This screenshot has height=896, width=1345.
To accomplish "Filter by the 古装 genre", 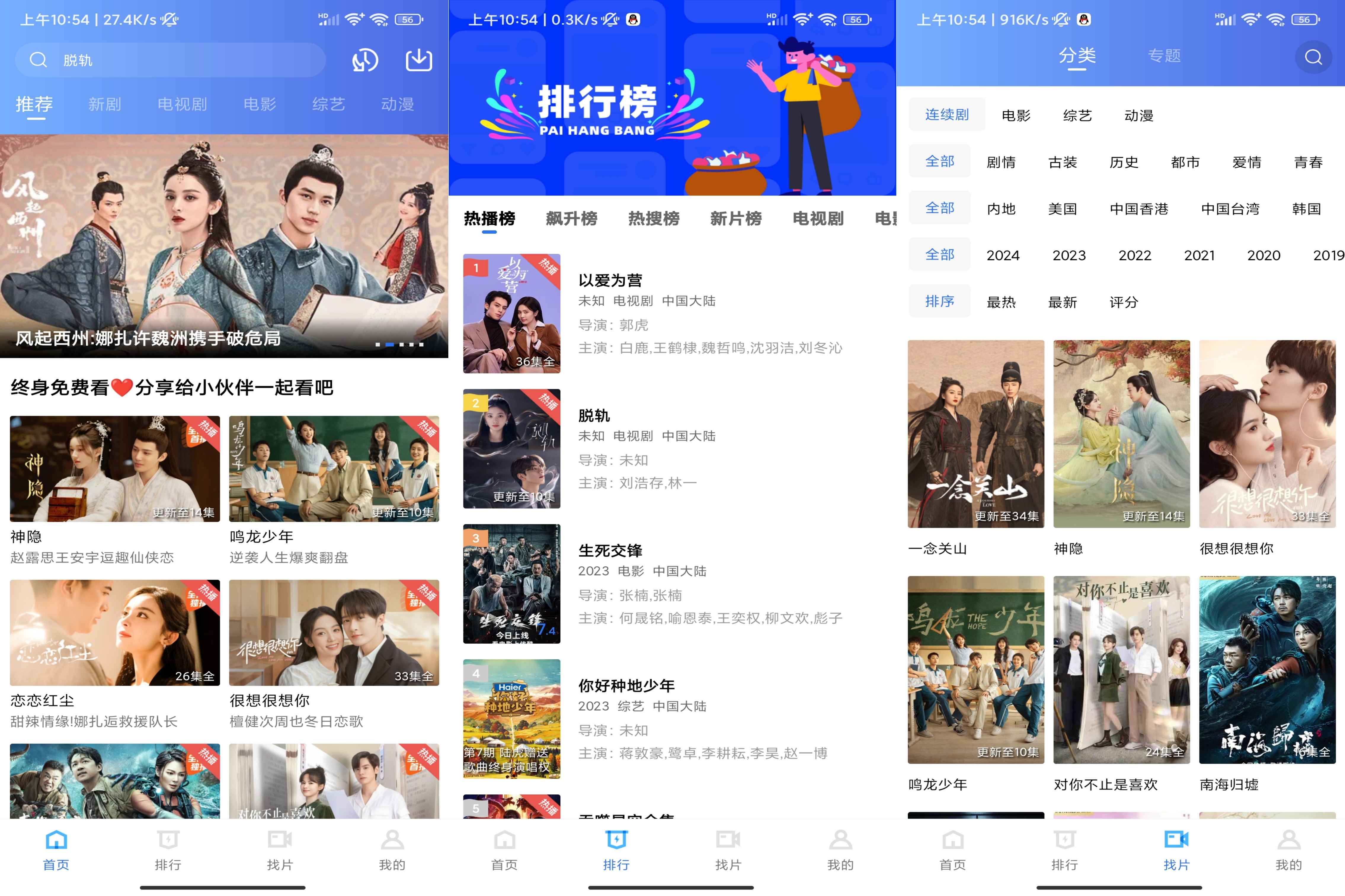I will (x=1063, y=162).
